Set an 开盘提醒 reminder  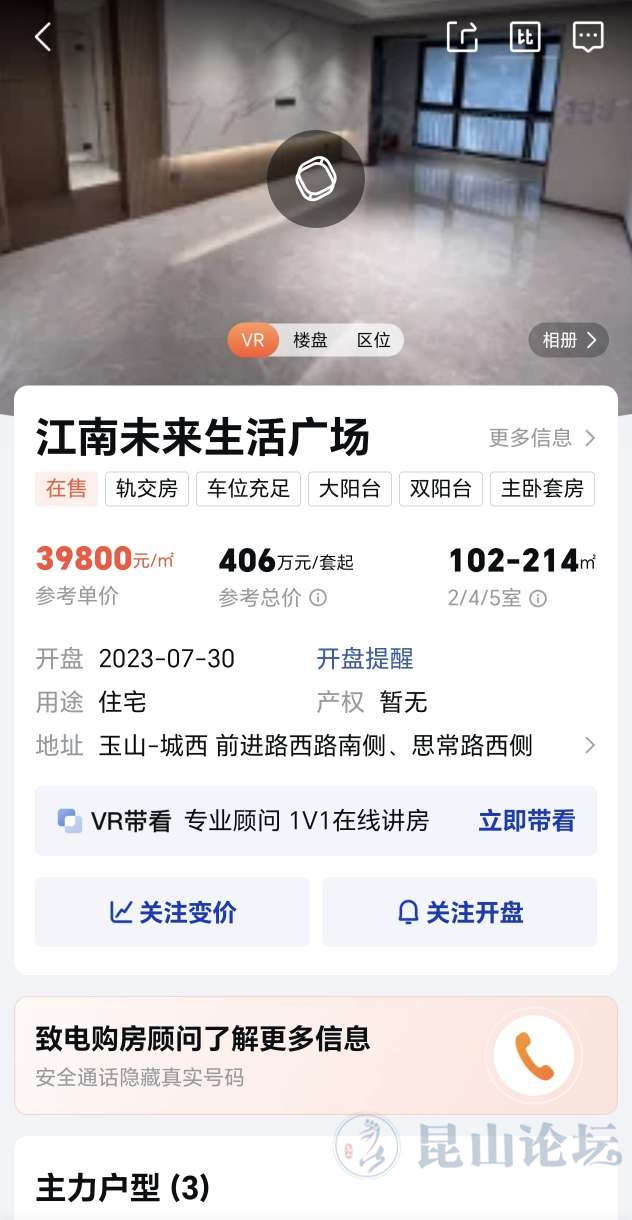pos(365,659)
